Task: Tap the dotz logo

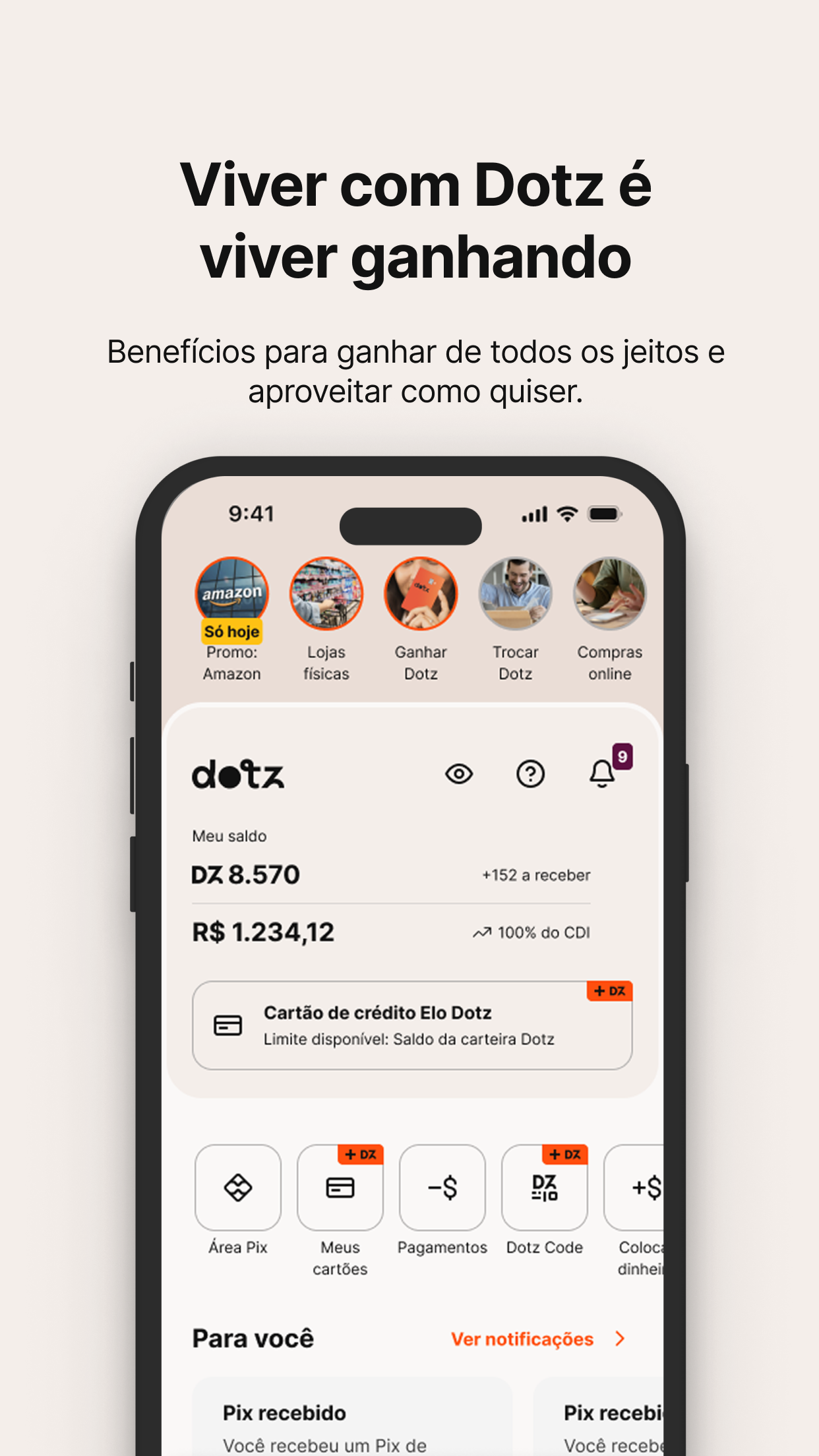Action: (x=239, y=775)
